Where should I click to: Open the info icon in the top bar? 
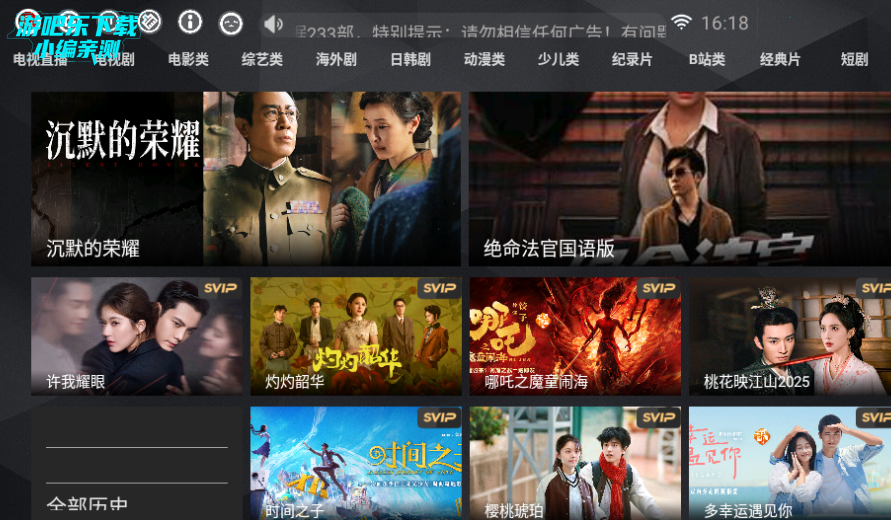point(190,22)
